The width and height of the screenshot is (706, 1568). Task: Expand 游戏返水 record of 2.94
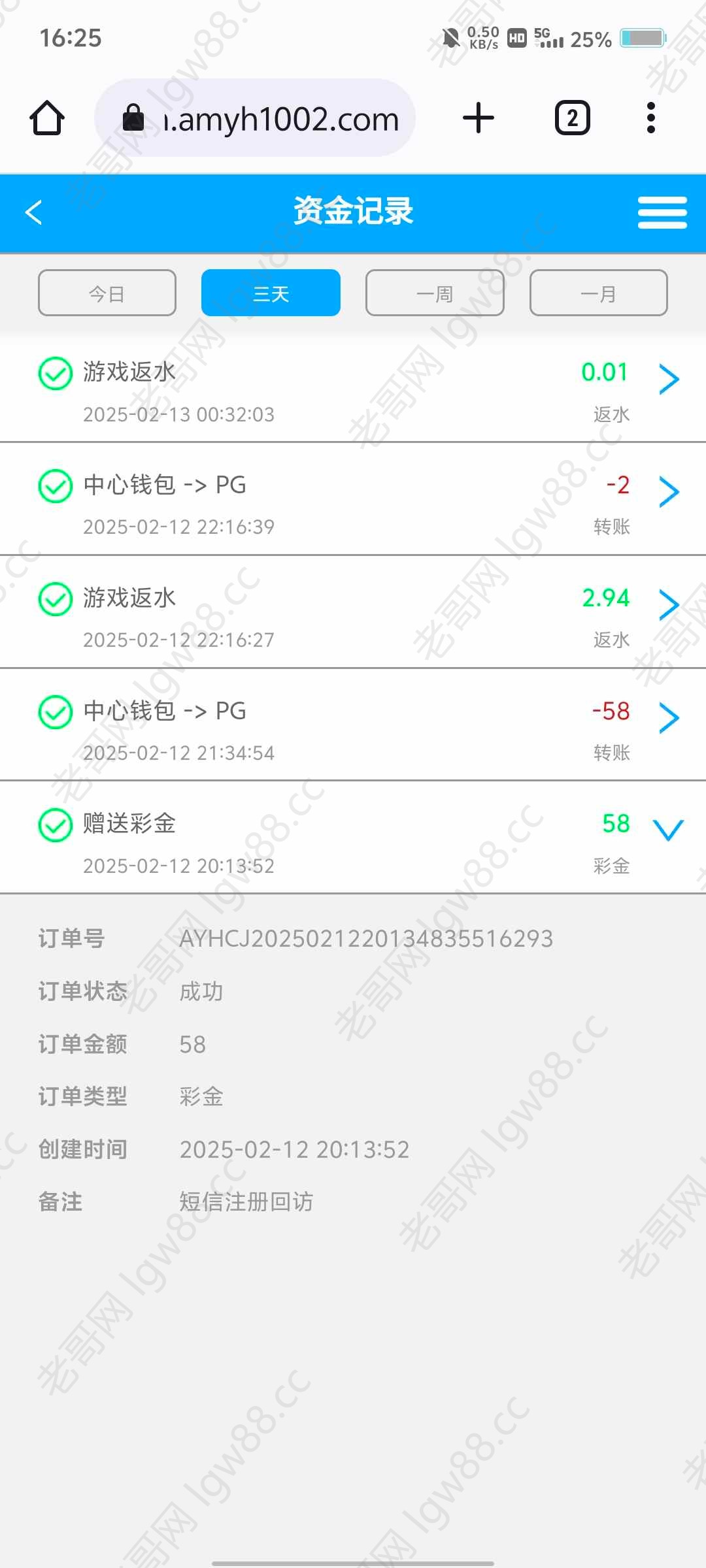click(669, 605)
